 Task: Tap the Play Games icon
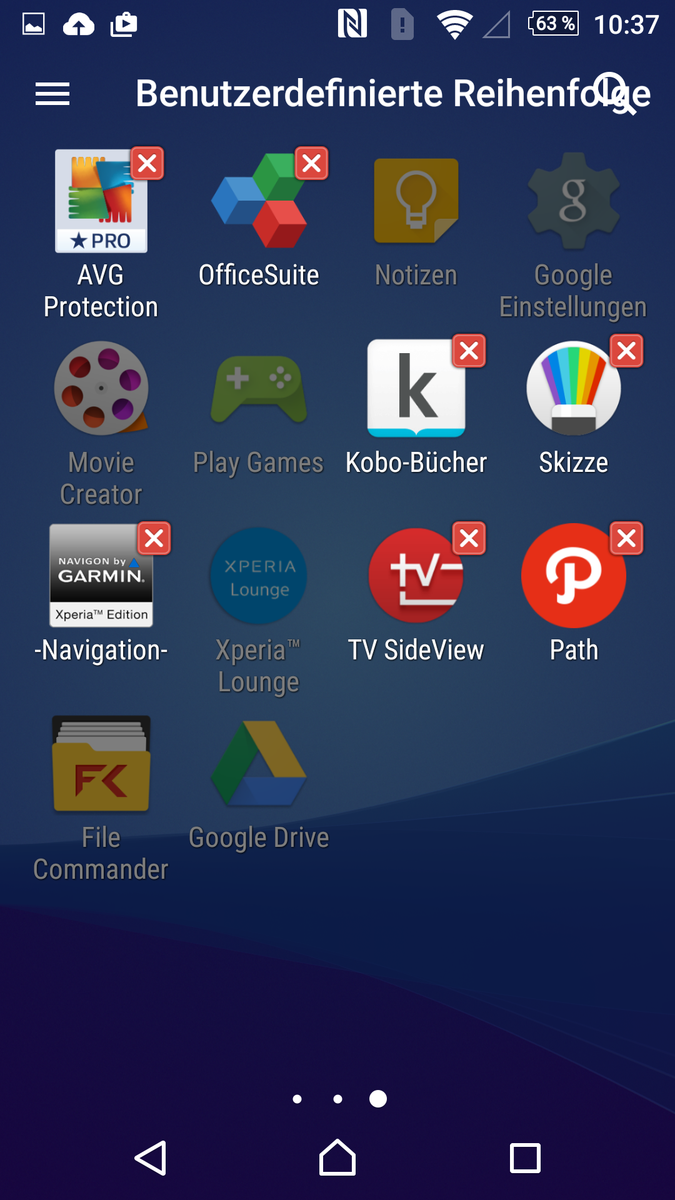(258, 388)
